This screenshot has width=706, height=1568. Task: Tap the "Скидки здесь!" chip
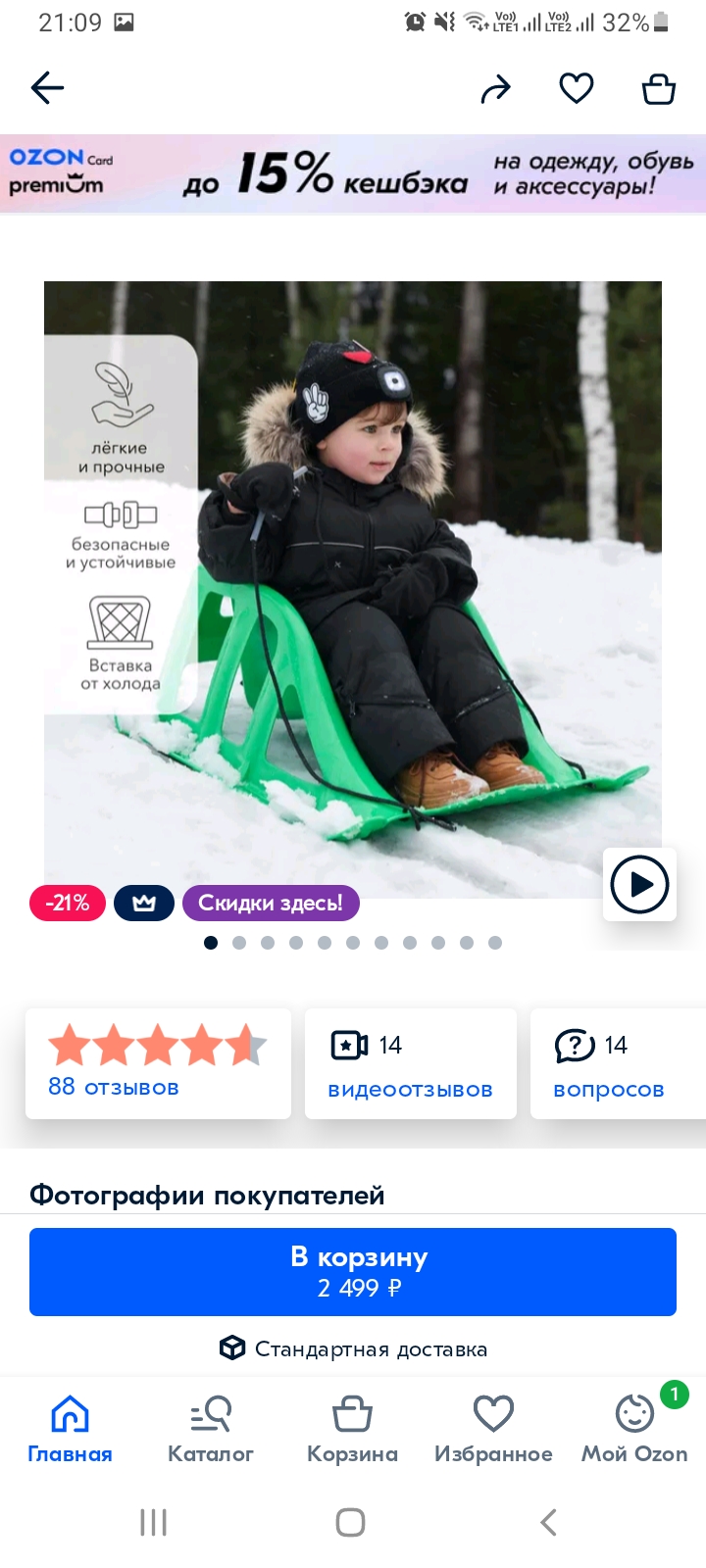(271, 903)
